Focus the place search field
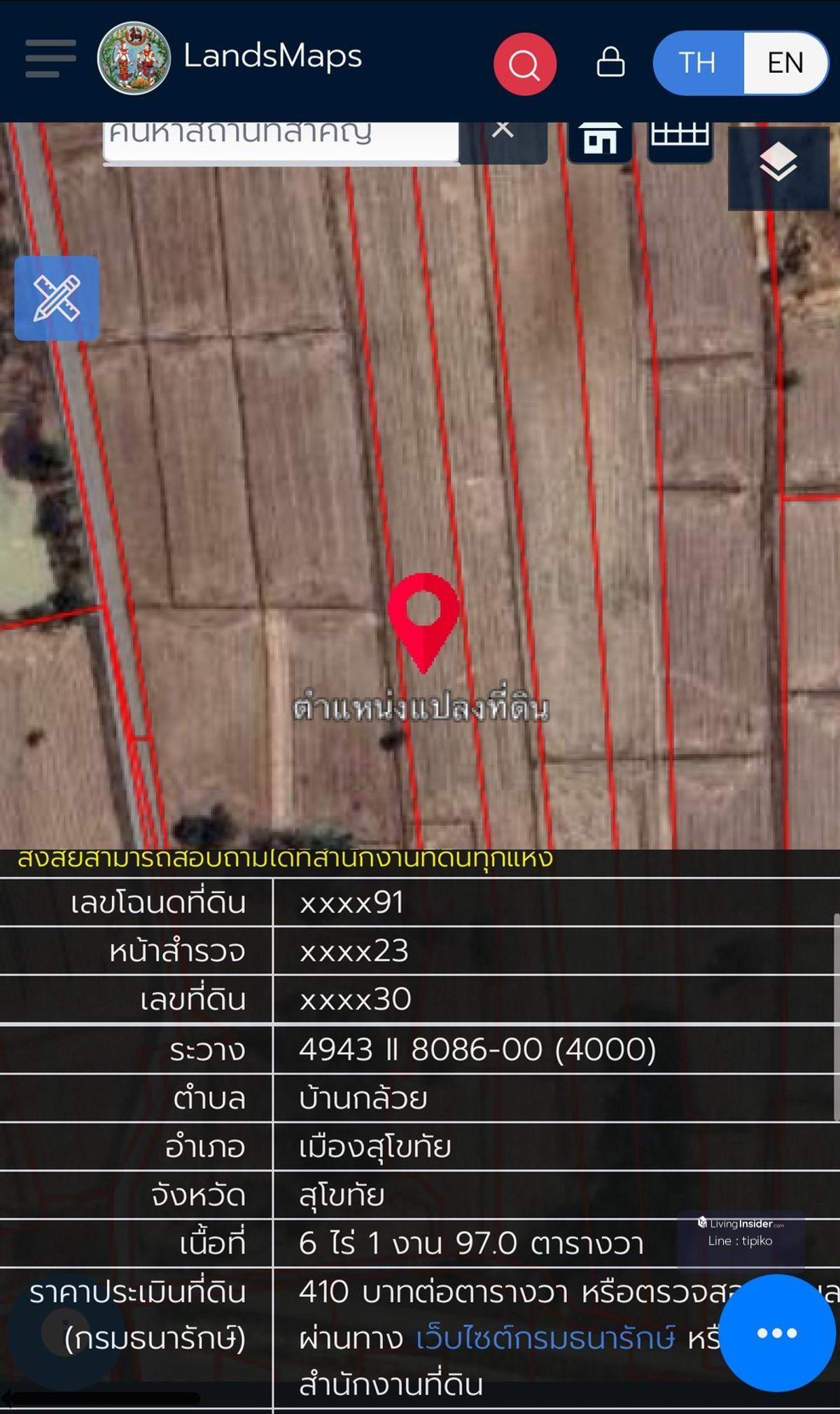 point(280,139)
